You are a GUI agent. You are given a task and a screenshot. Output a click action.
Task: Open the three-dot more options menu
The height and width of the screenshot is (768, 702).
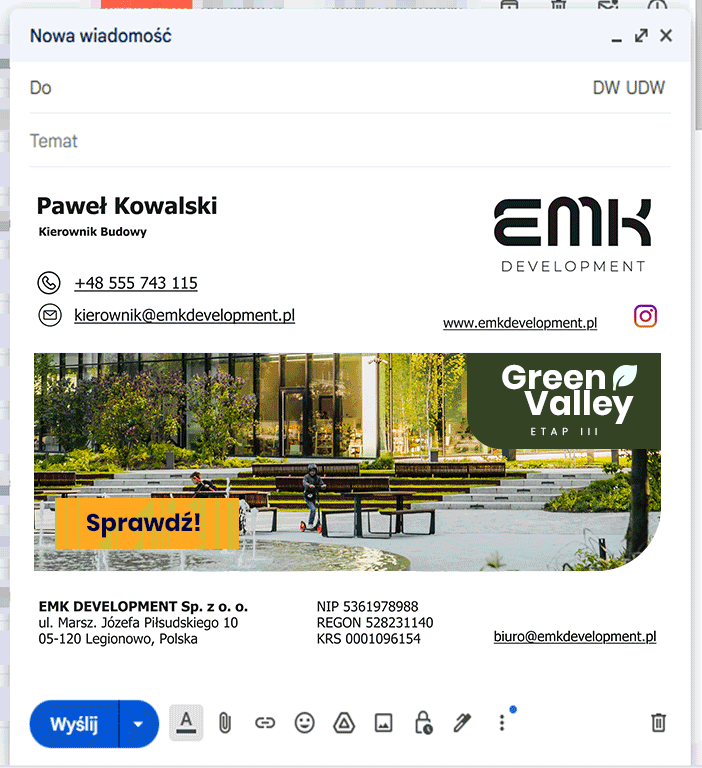point(502,722)
